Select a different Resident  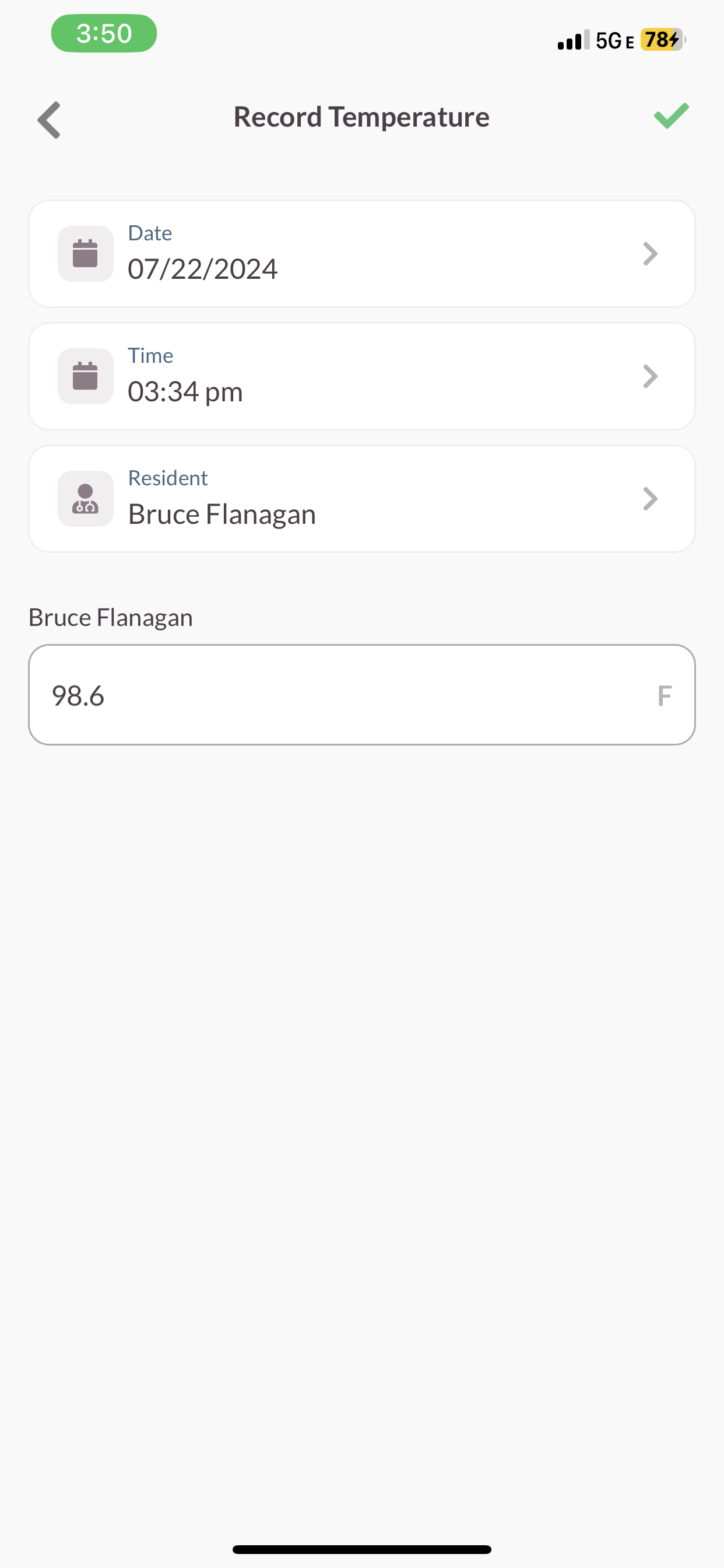click(x=361, y=499)
